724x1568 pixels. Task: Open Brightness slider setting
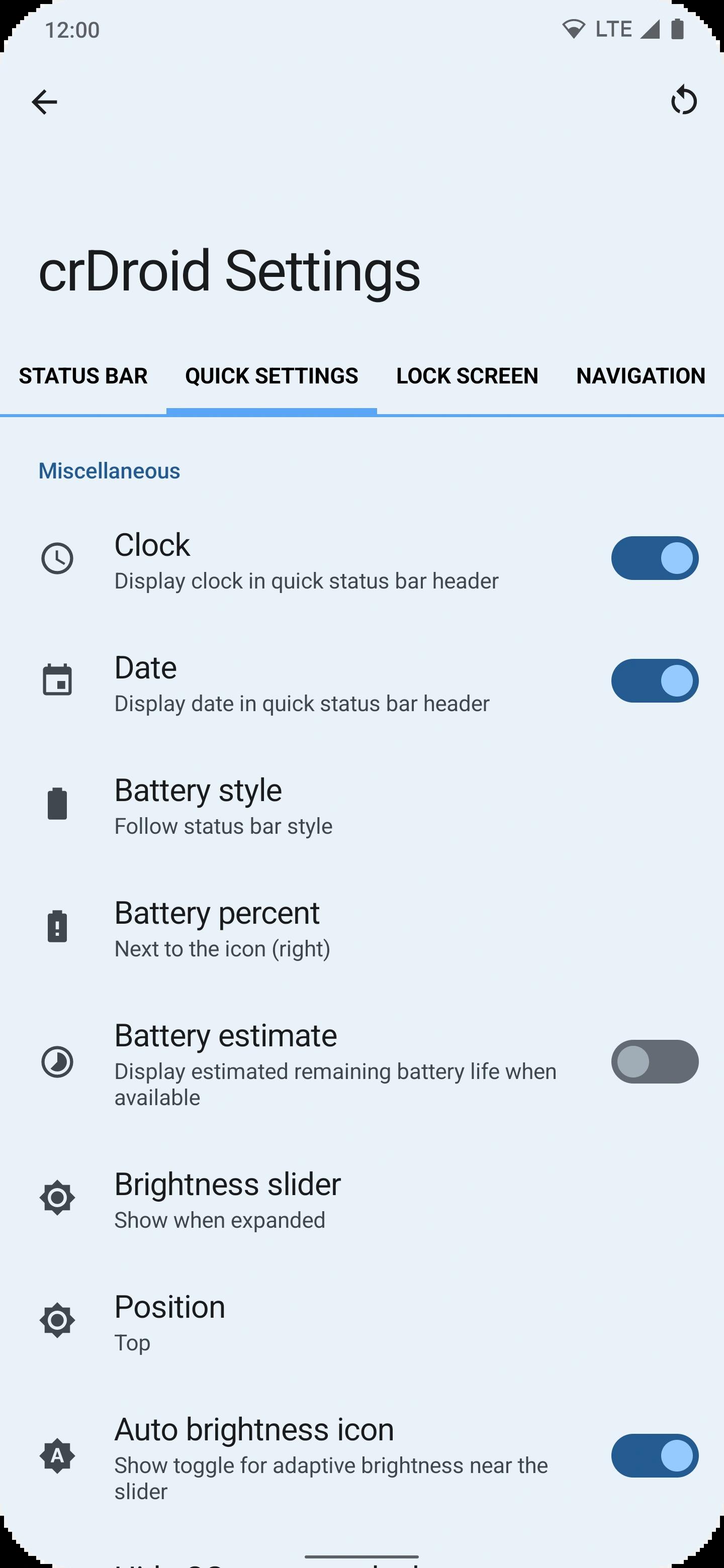click(x=305, y=1198)
